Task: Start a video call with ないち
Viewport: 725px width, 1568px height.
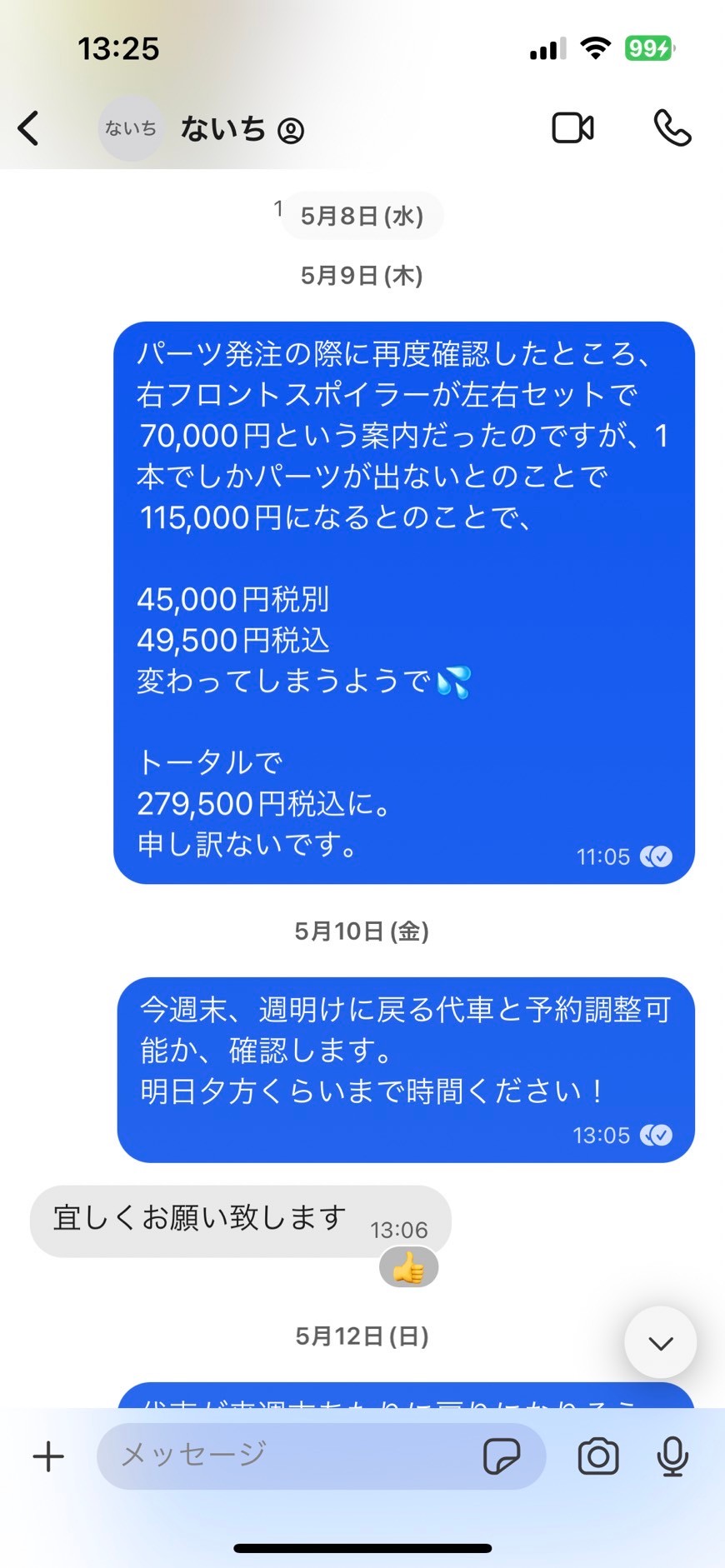Action: (573, 128)
